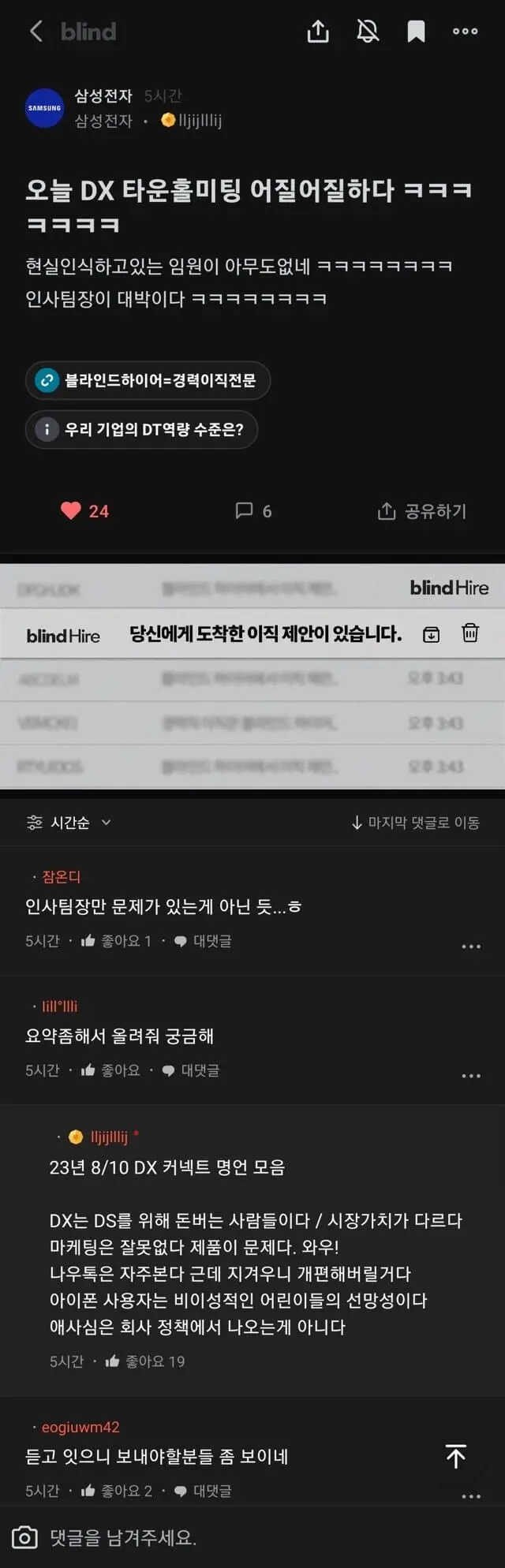Screen dimensions: 505x1568
Task: Open the 블라인드하이어=경력이직전문 chip
Action: 148,381
